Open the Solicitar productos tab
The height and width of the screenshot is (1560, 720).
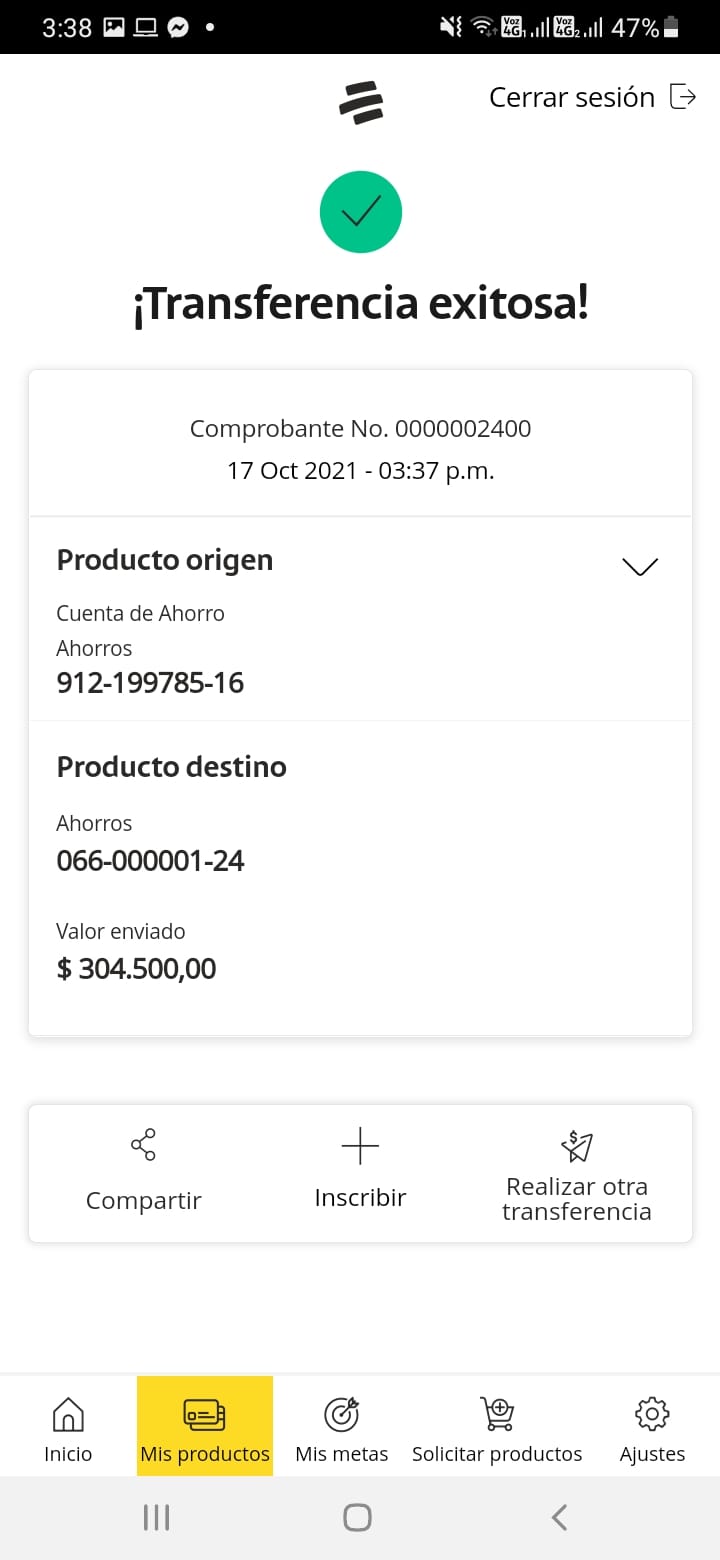497,1430
